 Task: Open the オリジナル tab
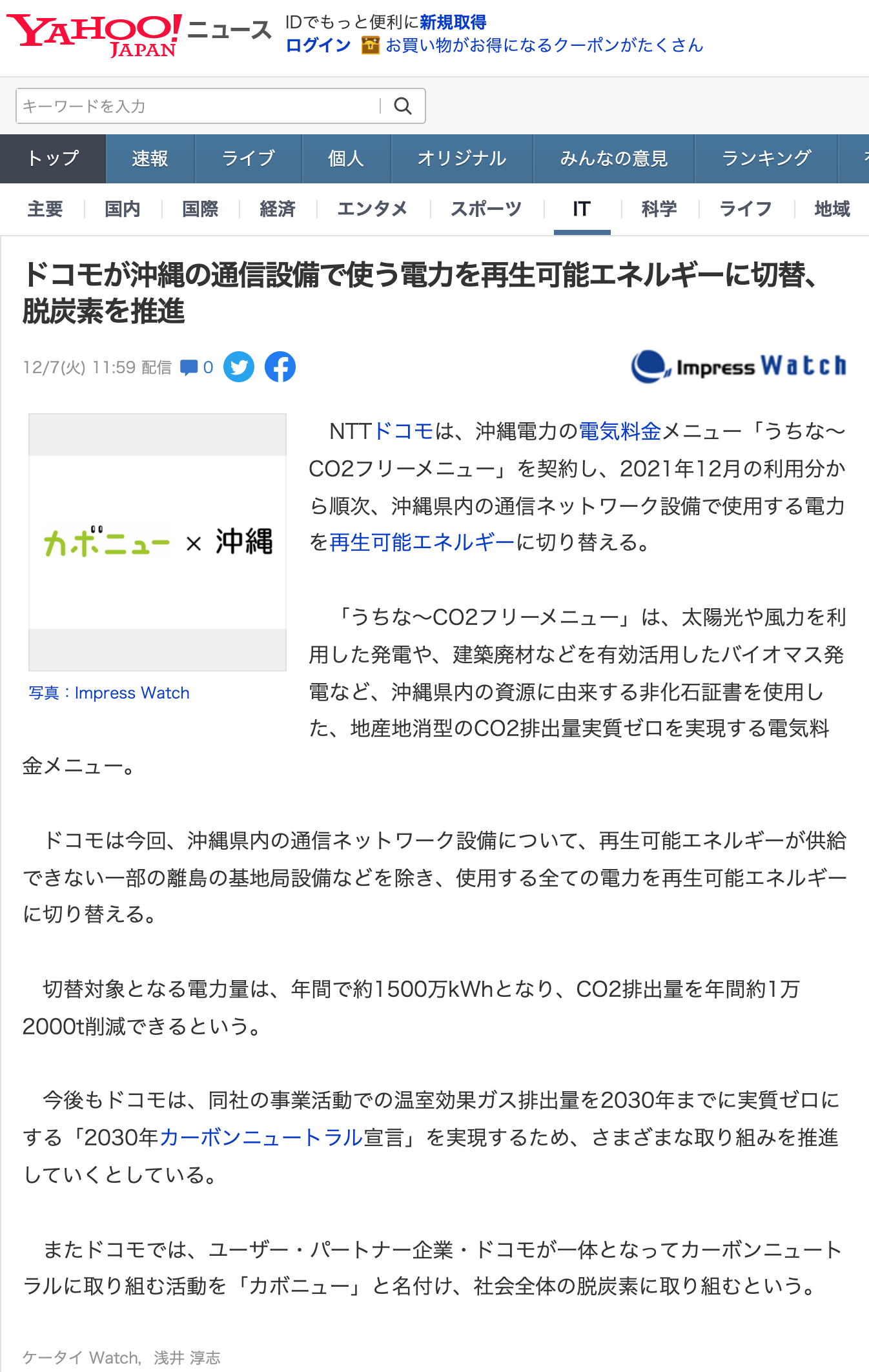point(461,159)
